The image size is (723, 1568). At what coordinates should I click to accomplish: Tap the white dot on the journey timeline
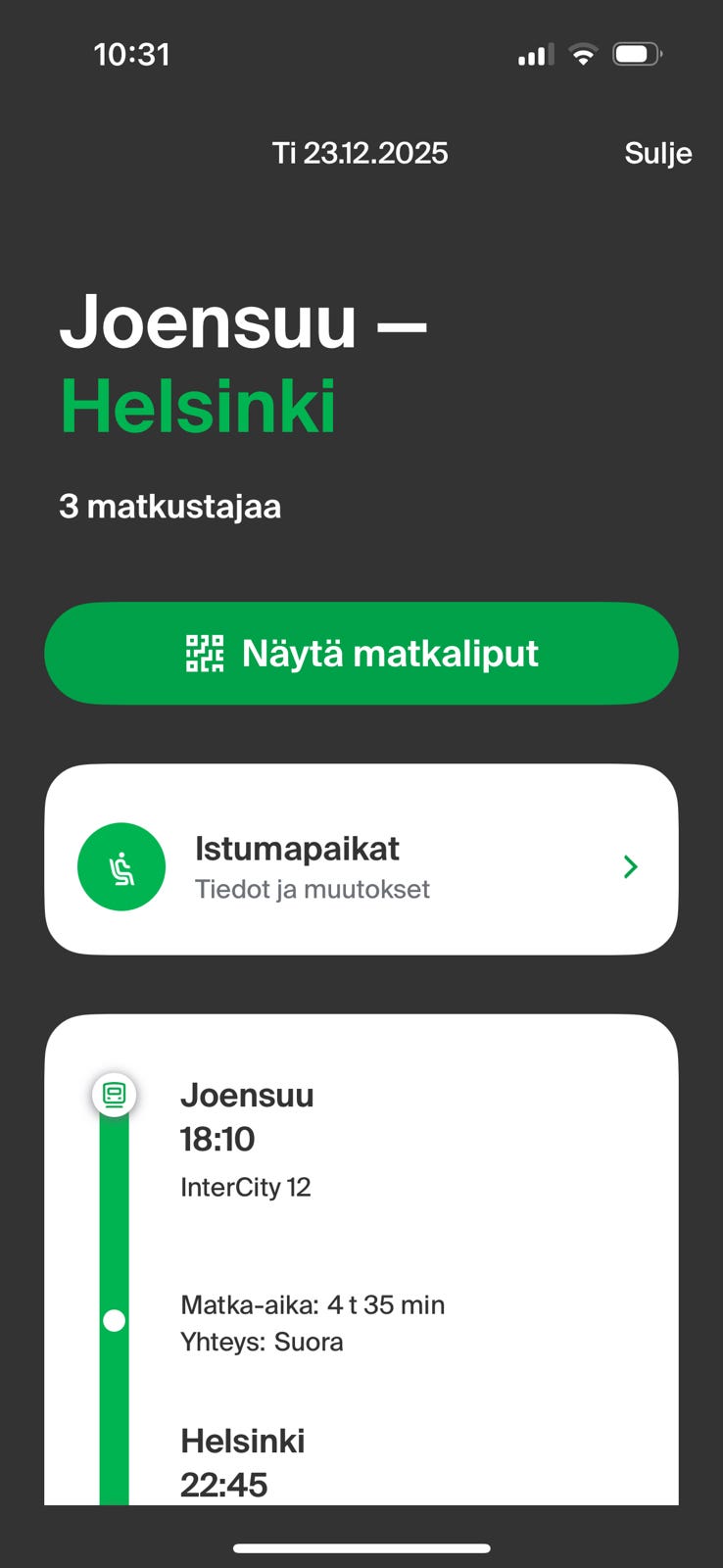(113, 1320)
